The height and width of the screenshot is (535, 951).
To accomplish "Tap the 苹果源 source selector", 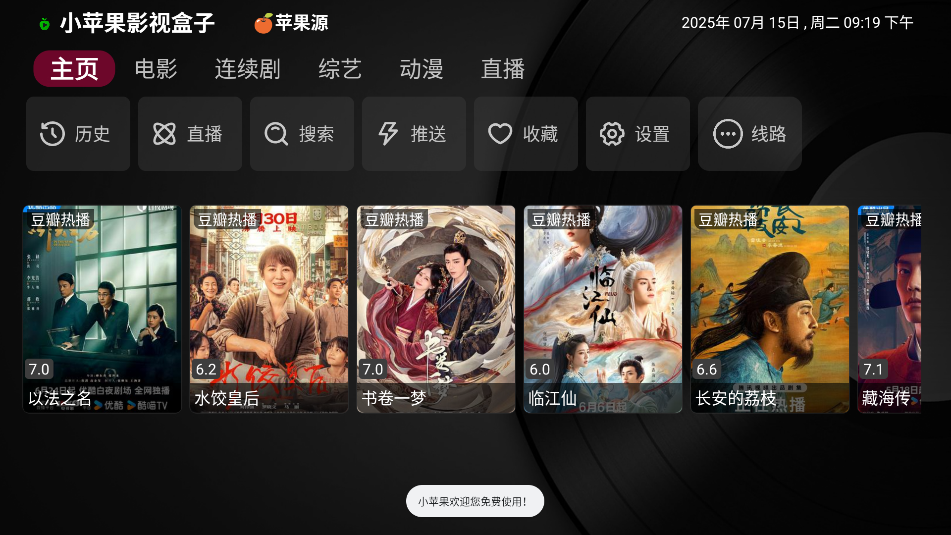I will (x=291, y=23).
